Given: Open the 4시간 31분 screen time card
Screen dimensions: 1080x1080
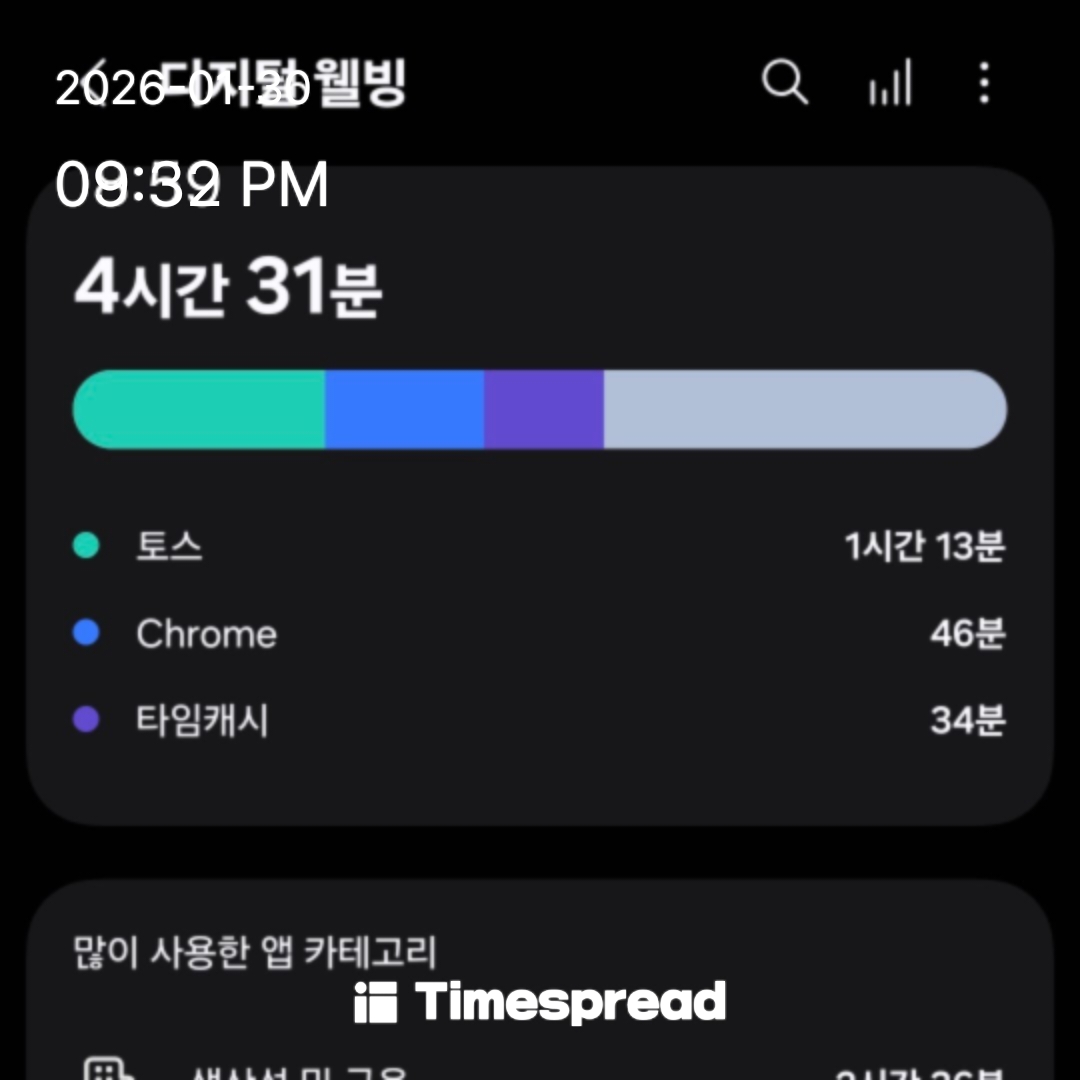Looking at the screenshot, I should (540, 495).
